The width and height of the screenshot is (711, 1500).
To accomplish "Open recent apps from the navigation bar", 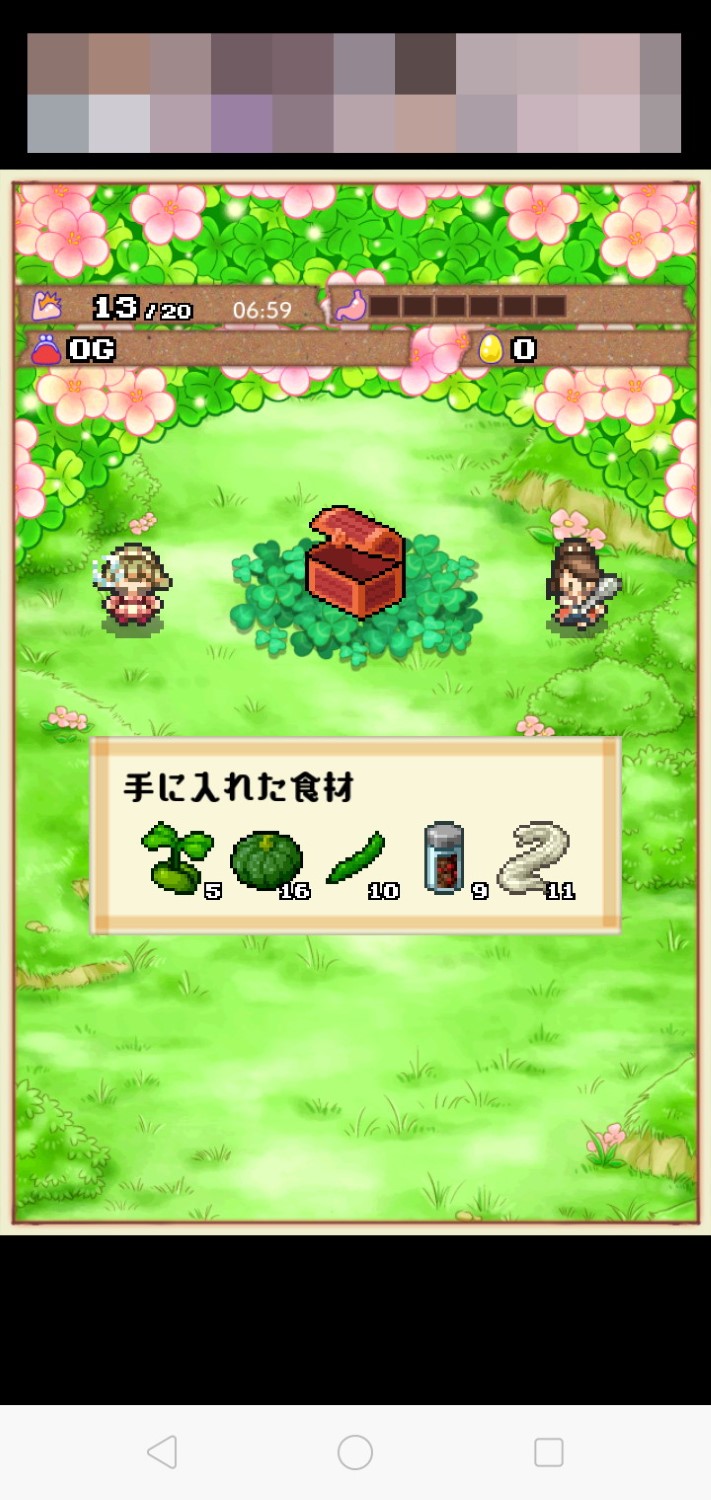I will pyautogui.click(x=548, y=1452).
